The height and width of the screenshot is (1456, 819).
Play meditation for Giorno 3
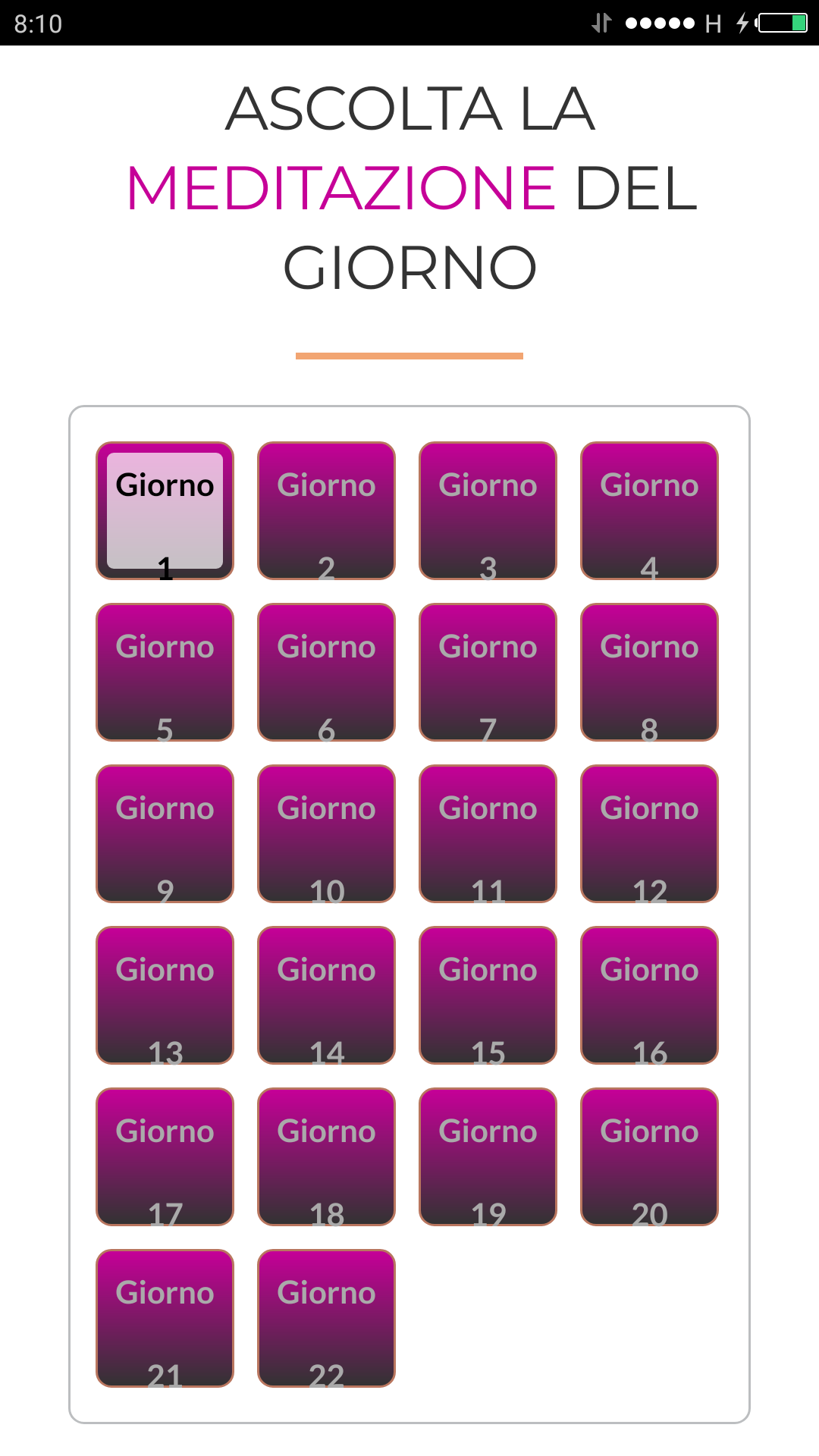[x=488, y=510]
